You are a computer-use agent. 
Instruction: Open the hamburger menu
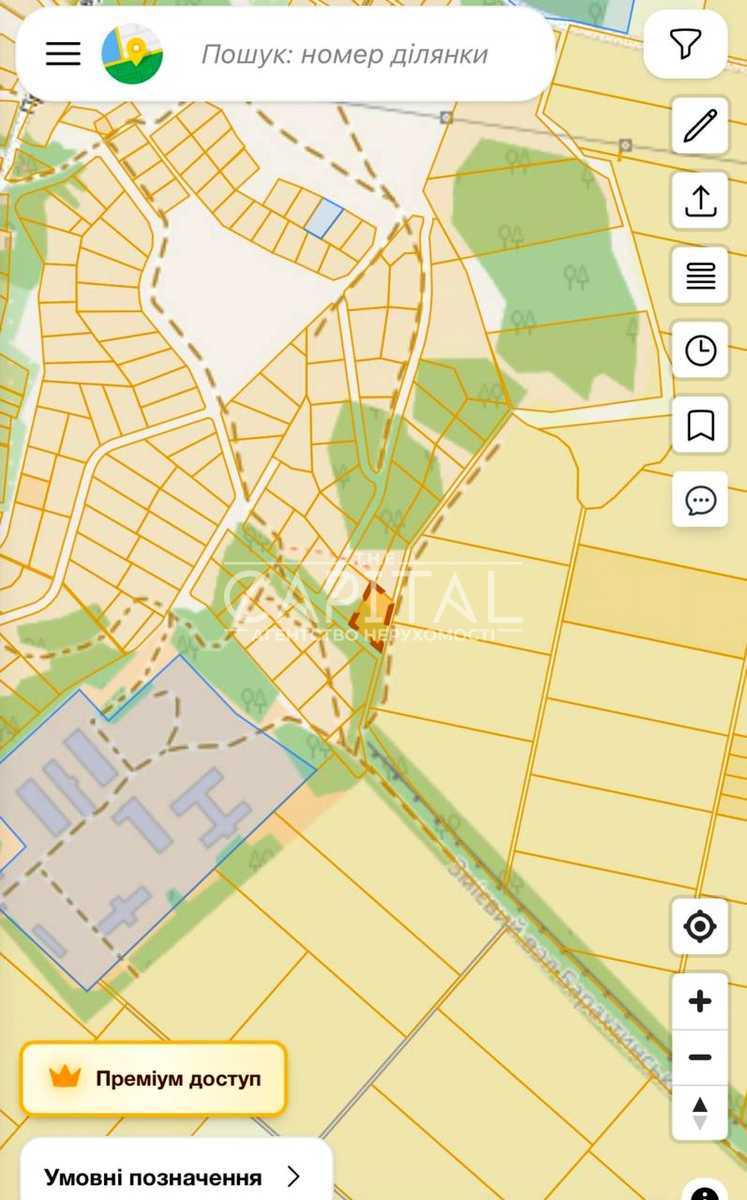click(x=63, y=54)
